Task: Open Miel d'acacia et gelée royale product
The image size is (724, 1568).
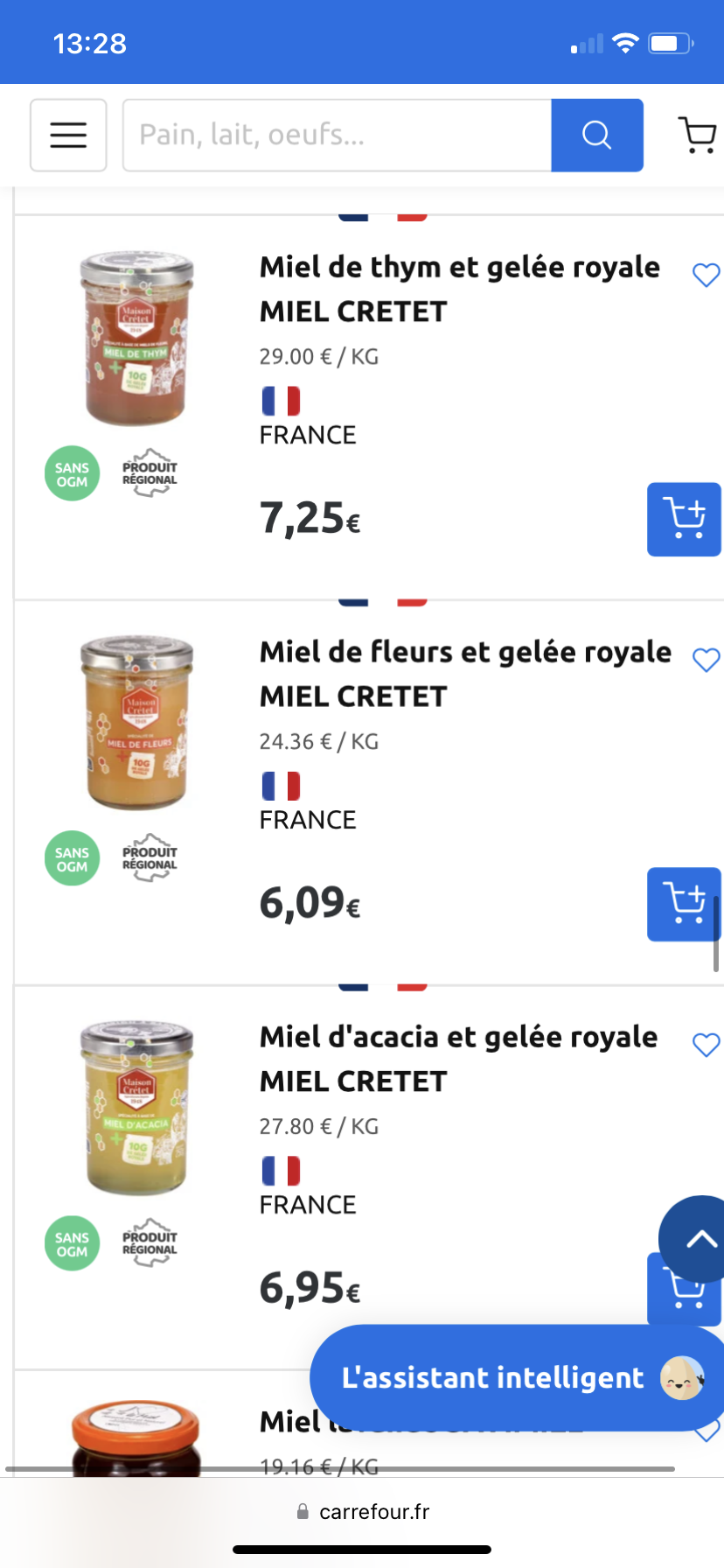Action: click(x=458, y=1038)
